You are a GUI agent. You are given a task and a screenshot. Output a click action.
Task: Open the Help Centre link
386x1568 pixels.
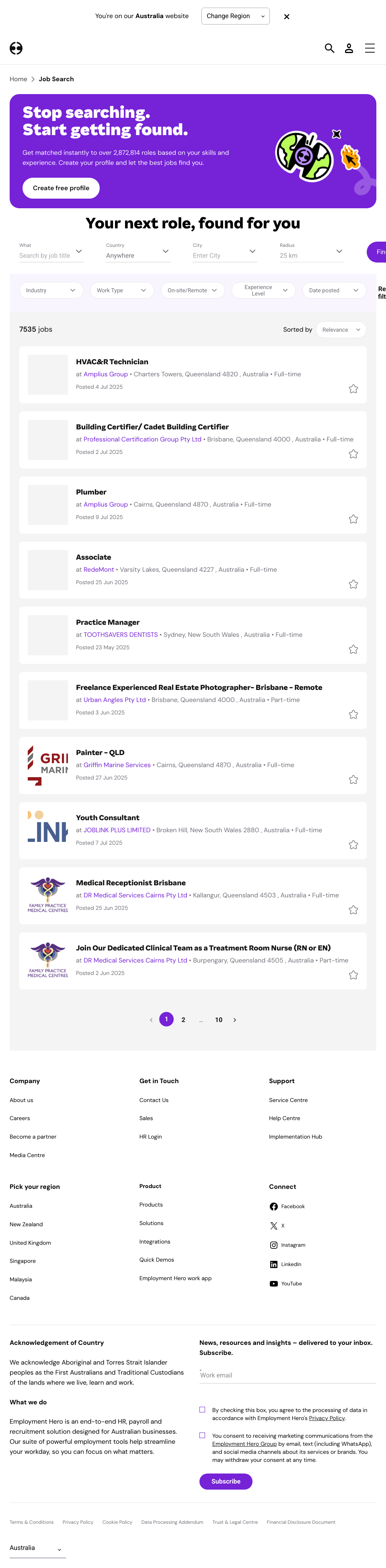pyautogui.click(x=284, y=1118)
